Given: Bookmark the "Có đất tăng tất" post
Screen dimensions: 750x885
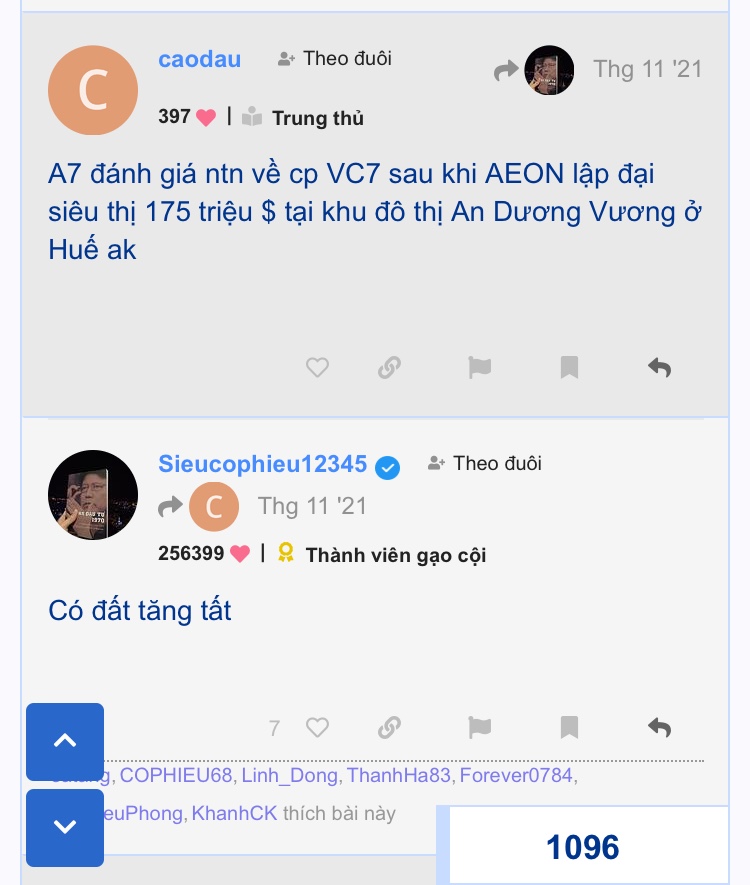Looking at the screenshot, I should pyautogui.click(x=569, y=727).
